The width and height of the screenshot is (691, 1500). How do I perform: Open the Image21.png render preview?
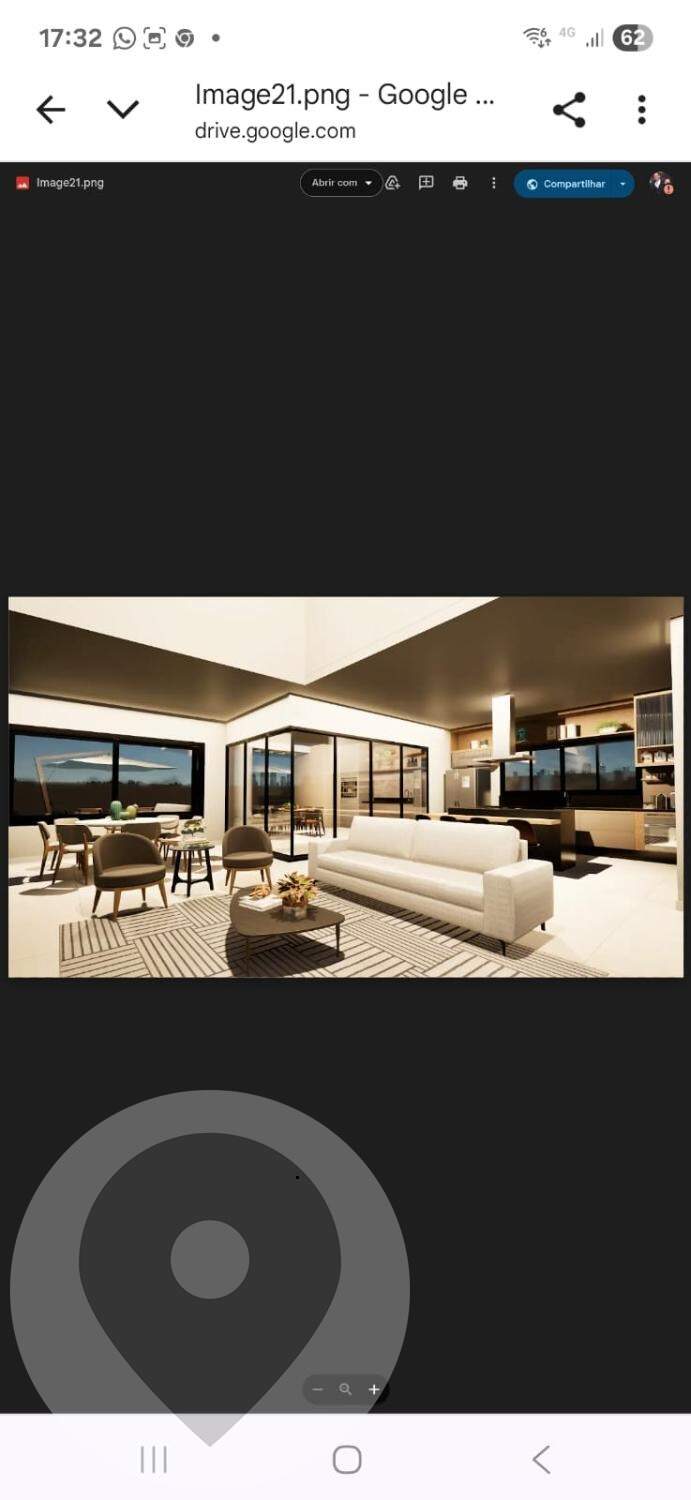click(345, 786)
